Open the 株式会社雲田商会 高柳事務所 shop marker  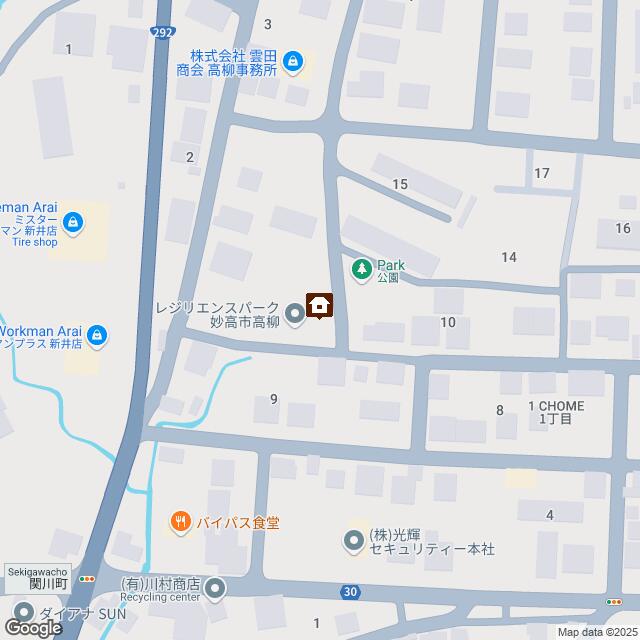292,62
